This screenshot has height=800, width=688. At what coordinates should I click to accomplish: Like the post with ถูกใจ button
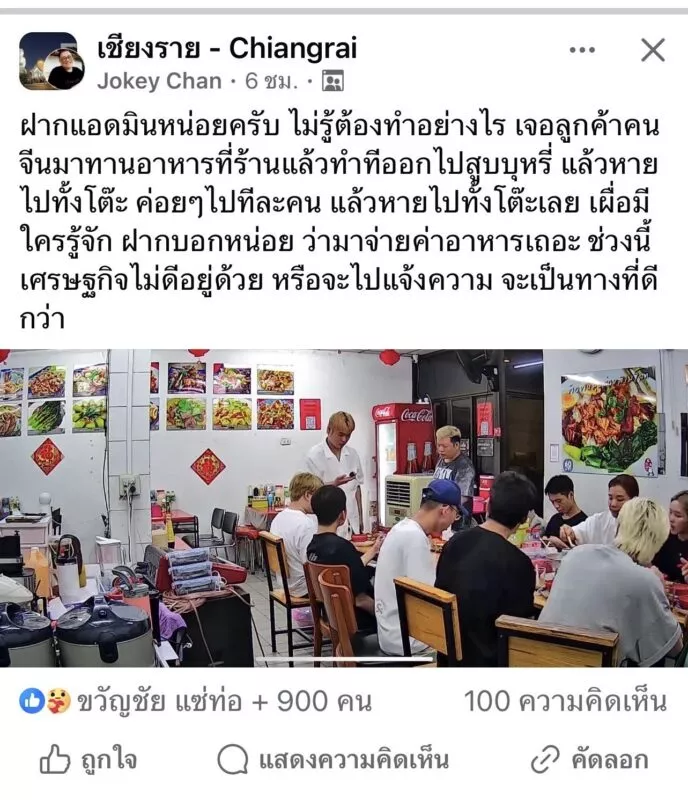click(88, 760)
